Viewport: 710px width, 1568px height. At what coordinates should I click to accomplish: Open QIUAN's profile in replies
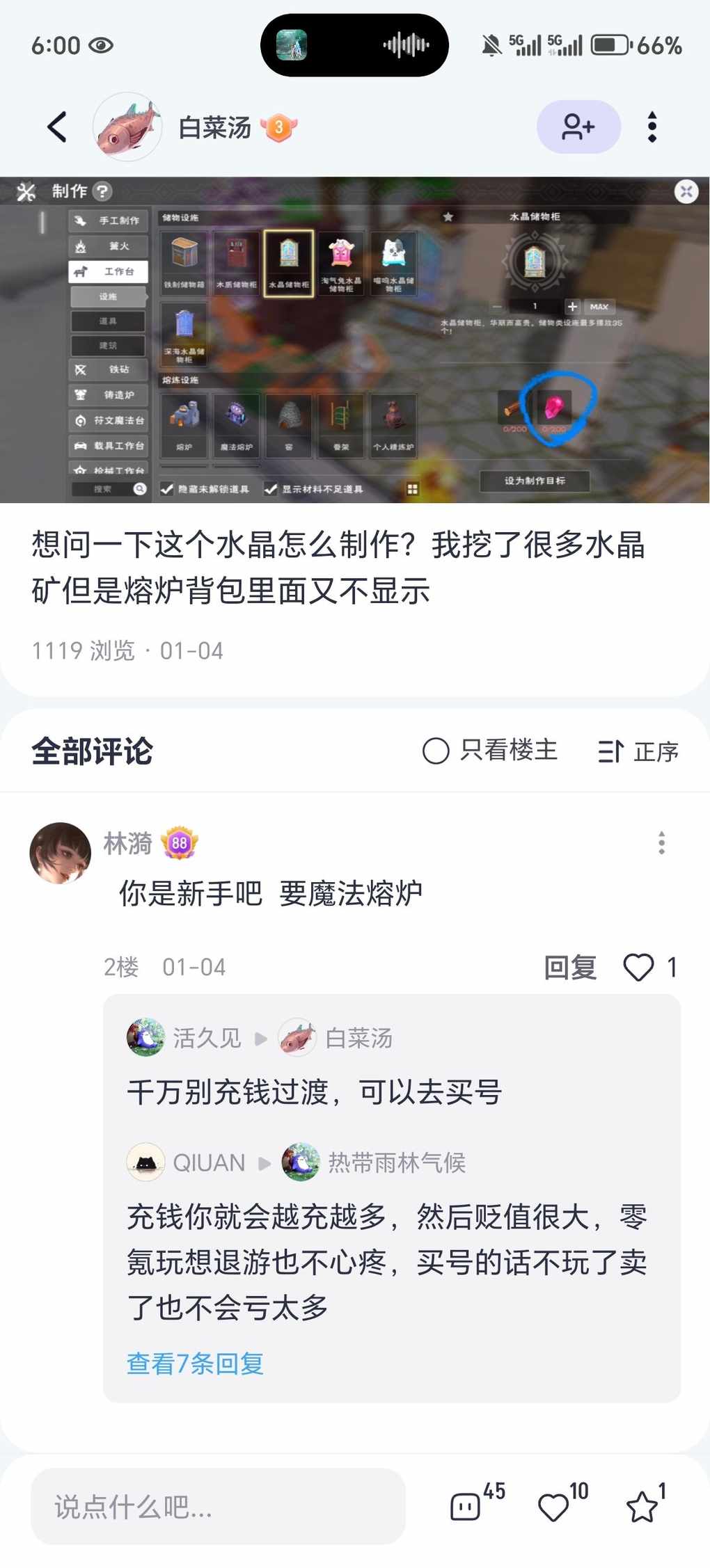point(145,1162)
